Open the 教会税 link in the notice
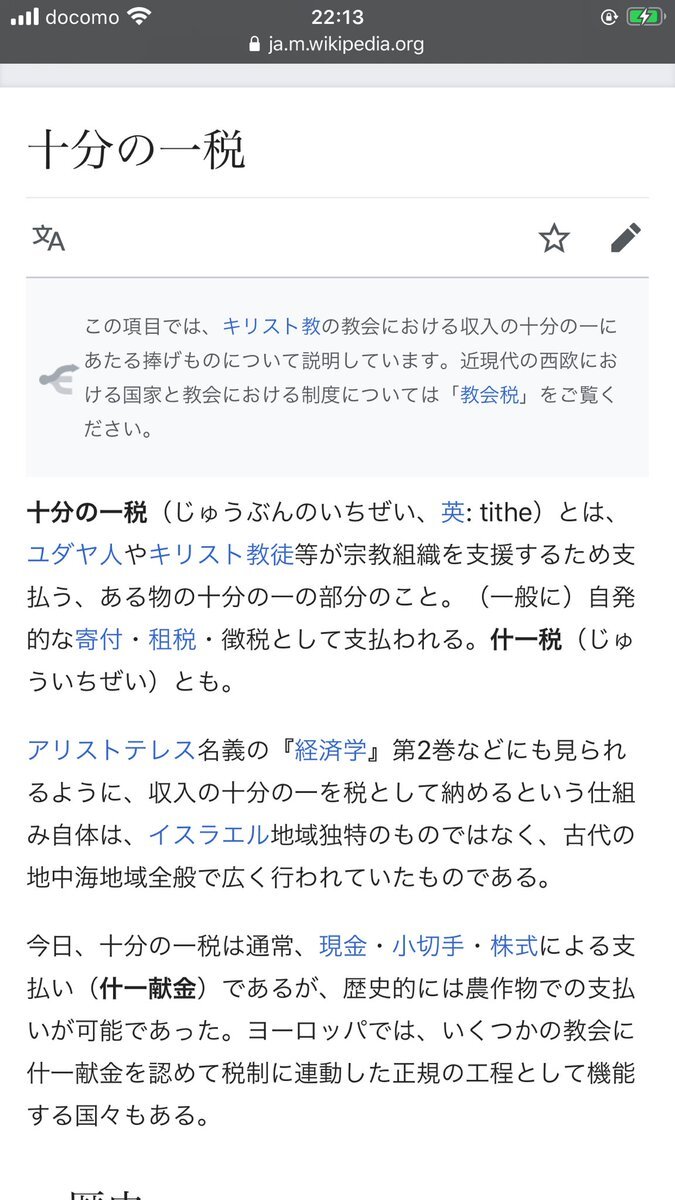 coord(489,395)
